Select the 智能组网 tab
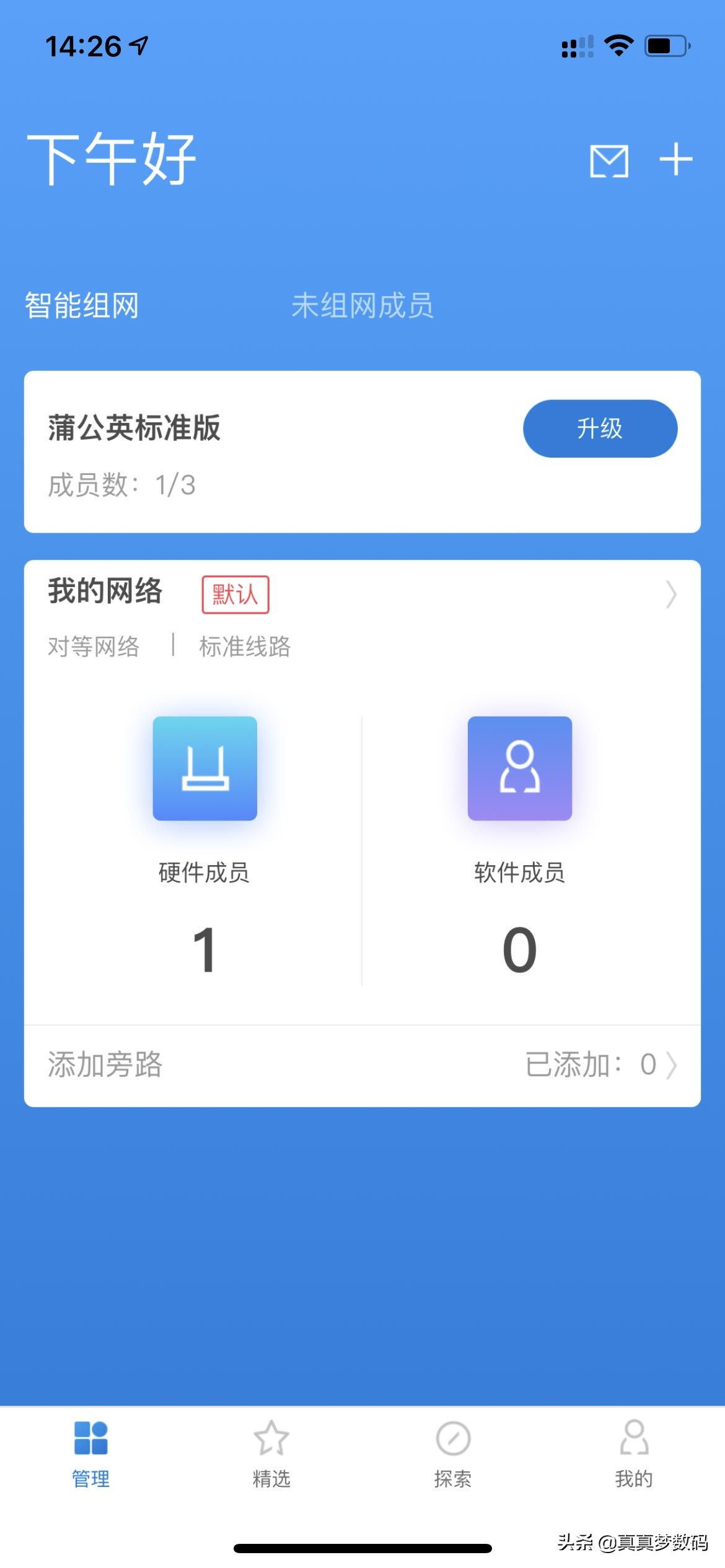 click(82, 305)
